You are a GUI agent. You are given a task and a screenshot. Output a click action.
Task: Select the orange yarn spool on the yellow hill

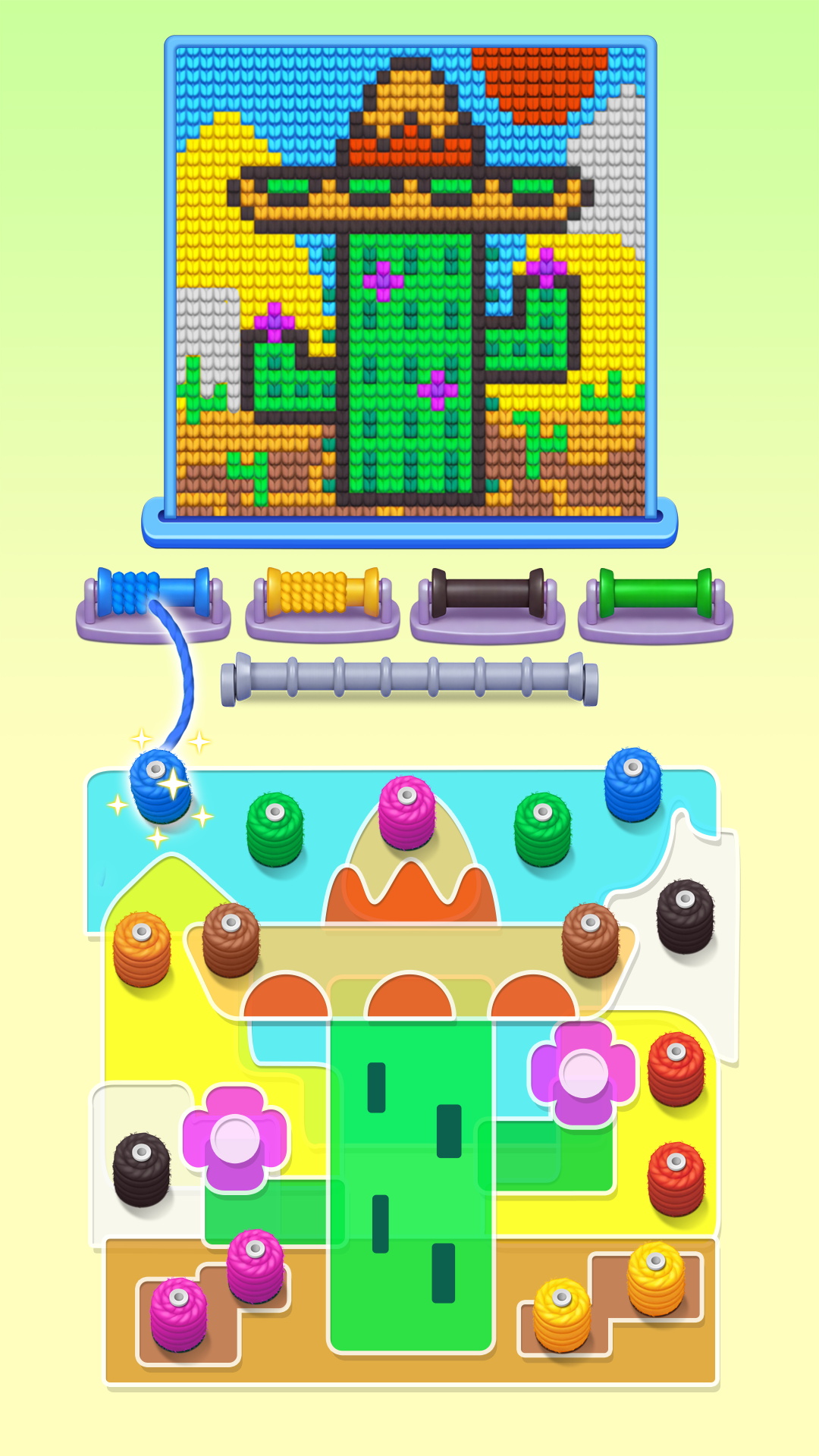(142, 949)
